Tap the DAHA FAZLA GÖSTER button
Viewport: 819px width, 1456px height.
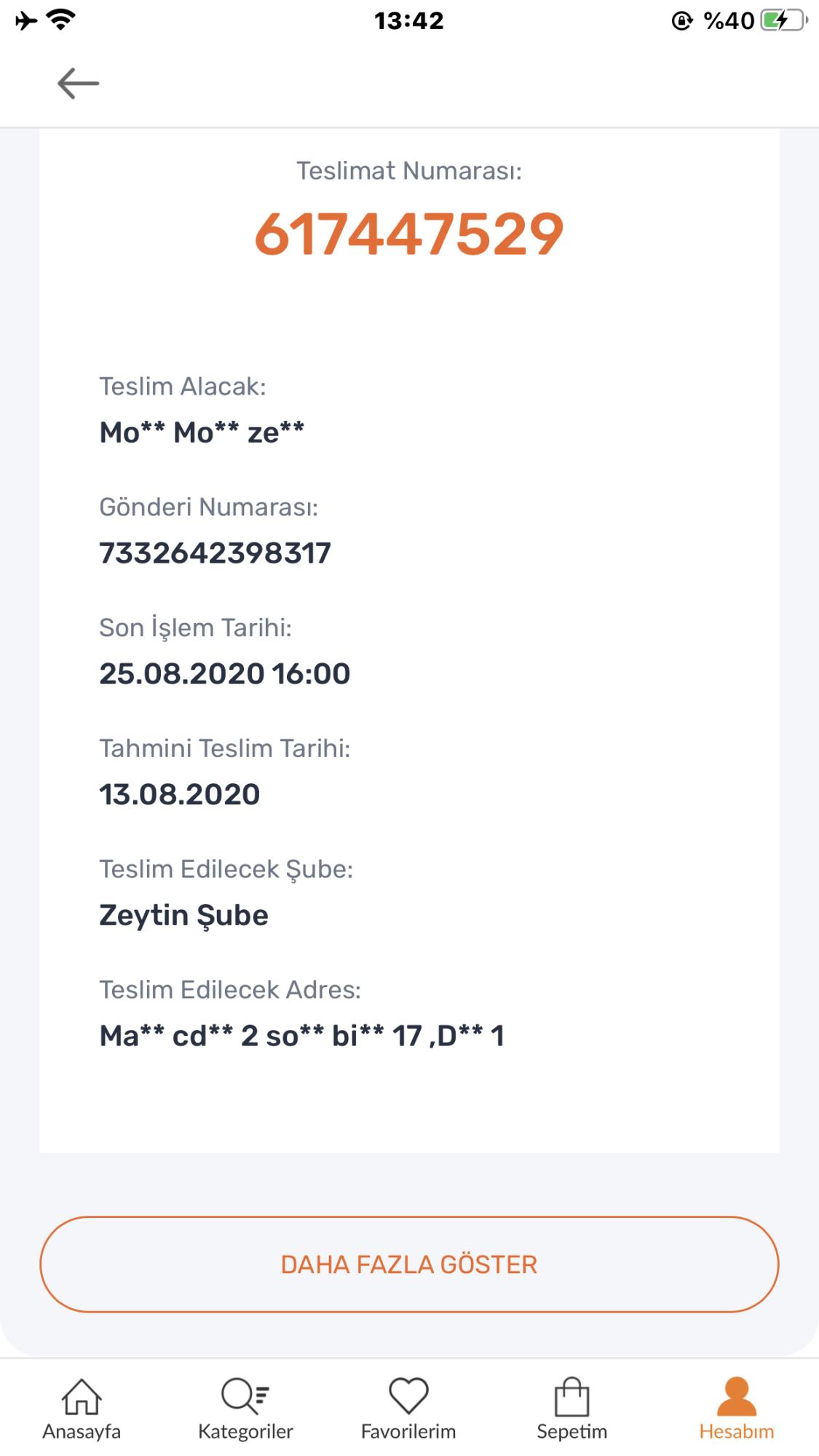pyautogui.click(x=409, y=1264)
